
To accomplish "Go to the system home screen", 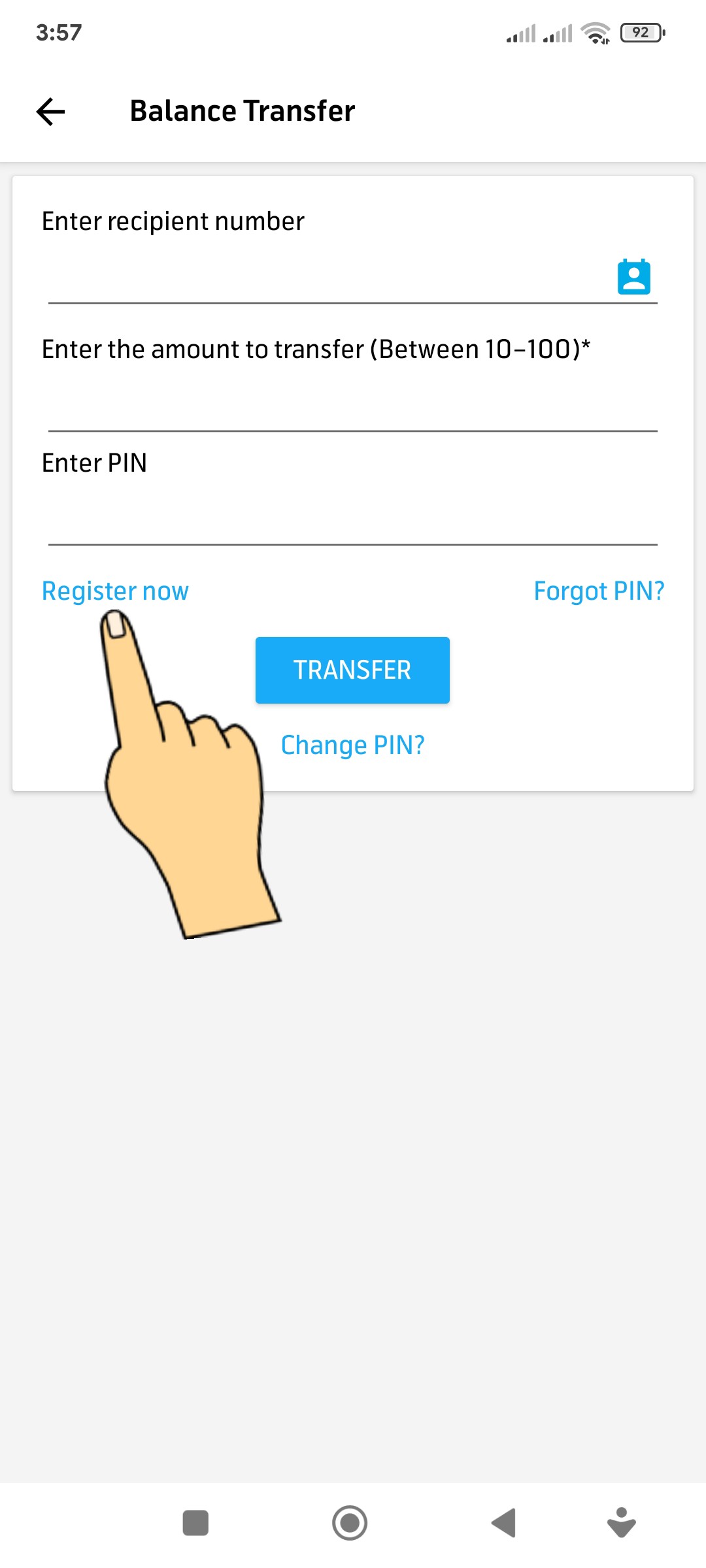I will tap(350, 1523).
